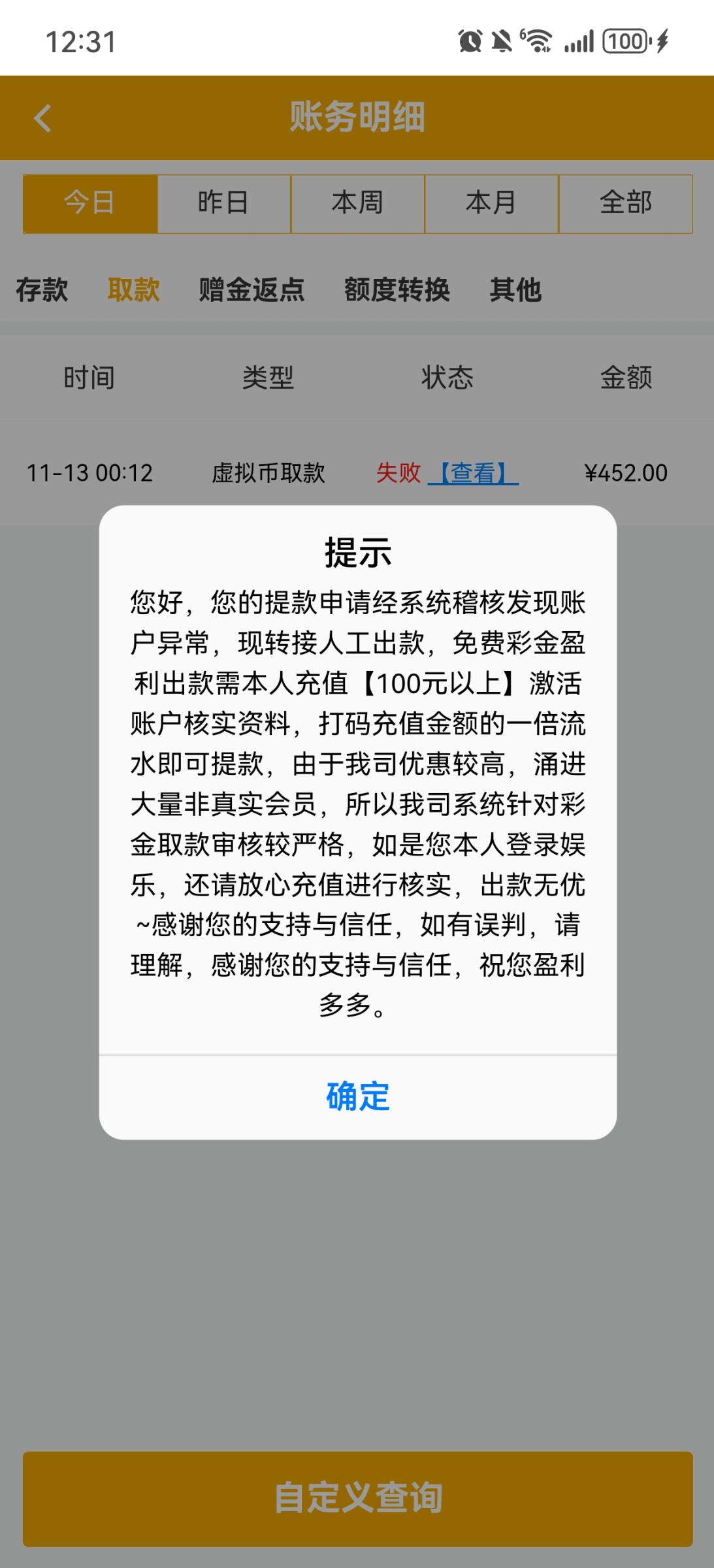
Task: Open the 赠金返点 category
Action: tap(252, 289)
